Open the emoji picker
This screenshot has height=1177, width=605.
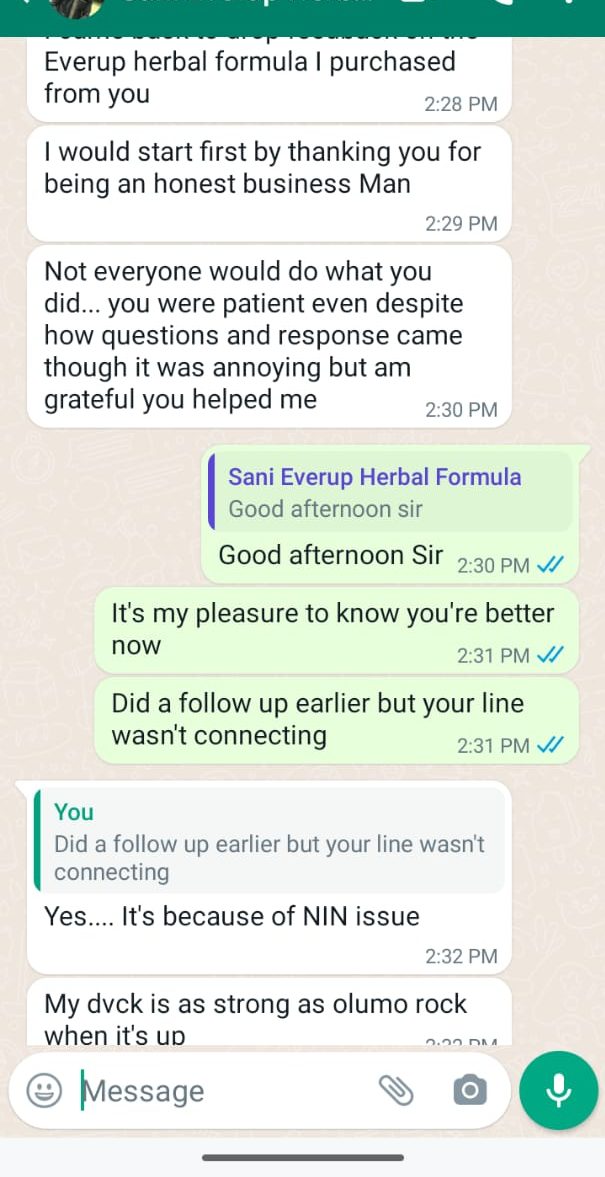43,1090
